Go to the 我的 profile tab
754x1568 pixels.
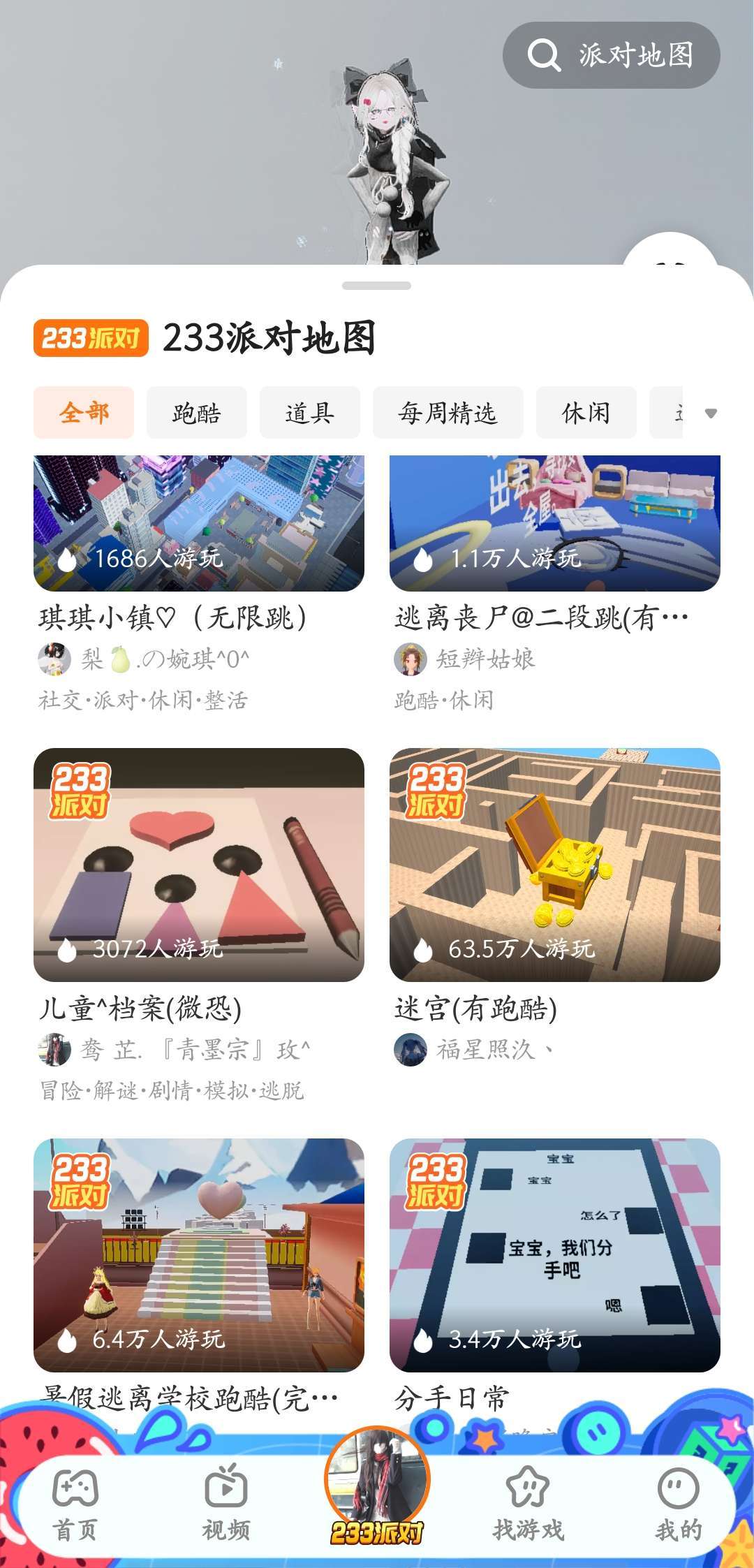(x=678, y=1500)
